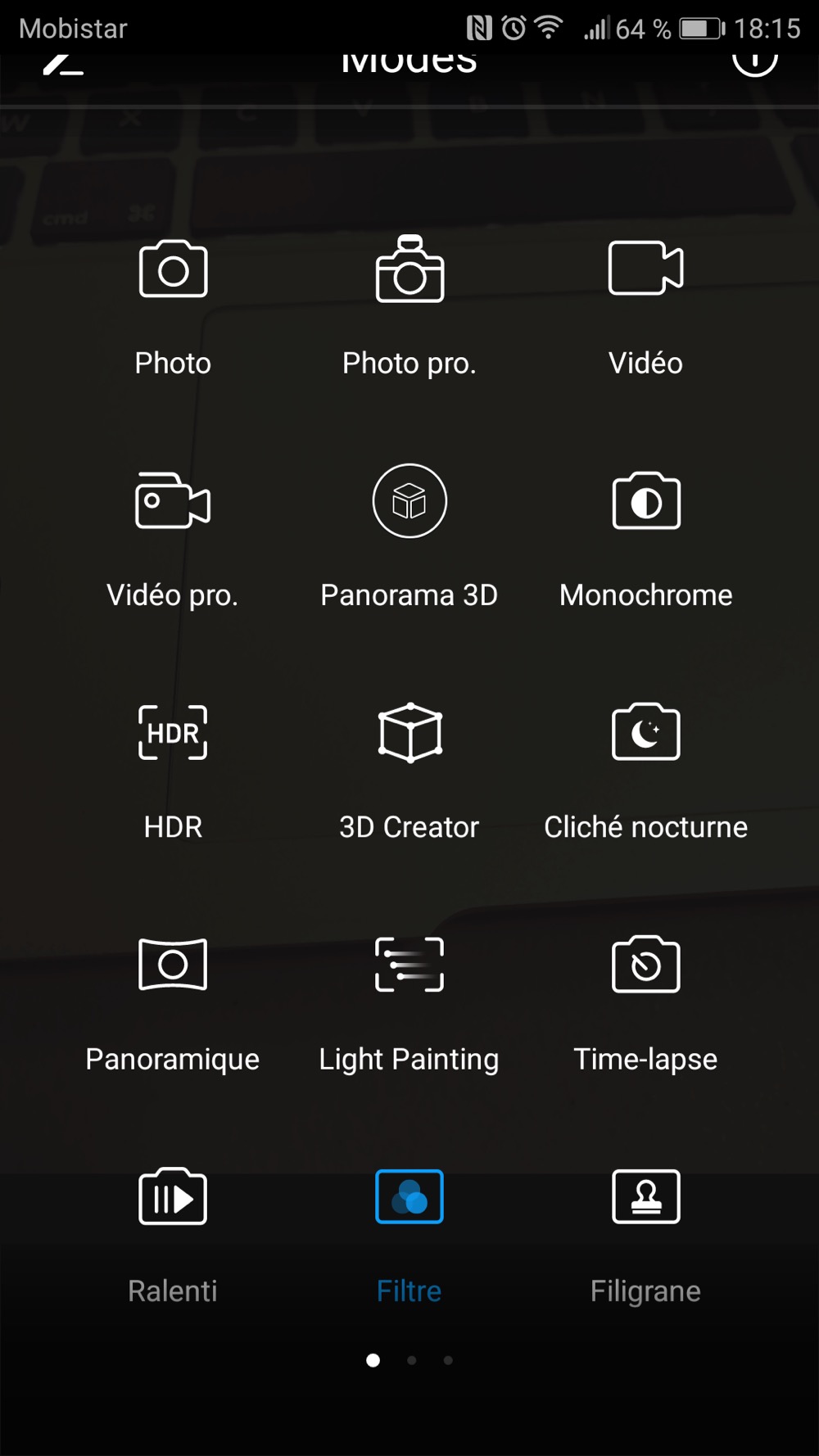Tap the edit pencil icon
The width and height of the screenshot is (819, 1456).
click(x=63, y=63)
